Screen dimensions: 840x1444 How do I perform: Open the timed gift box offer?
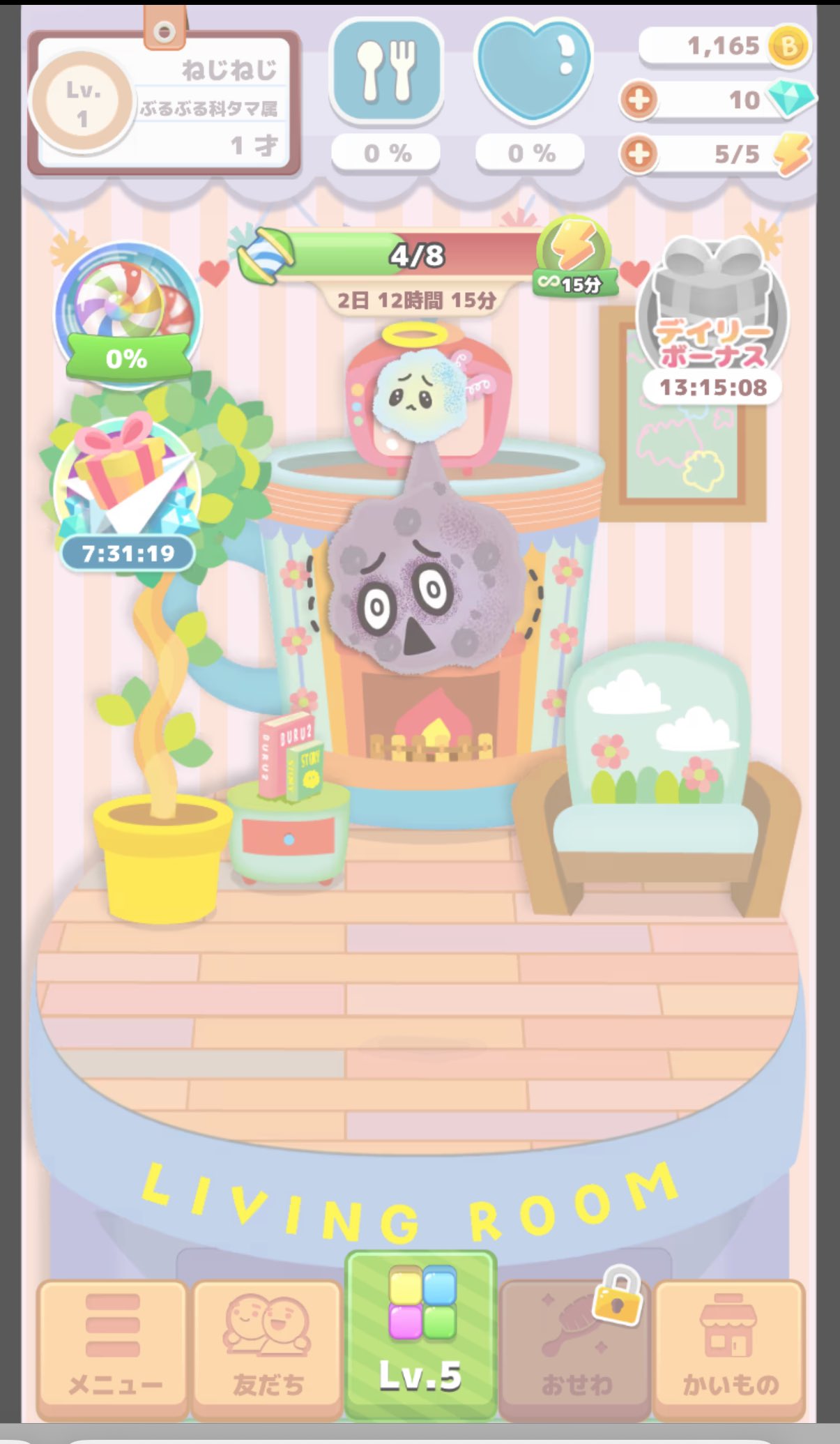pos(127,493)
